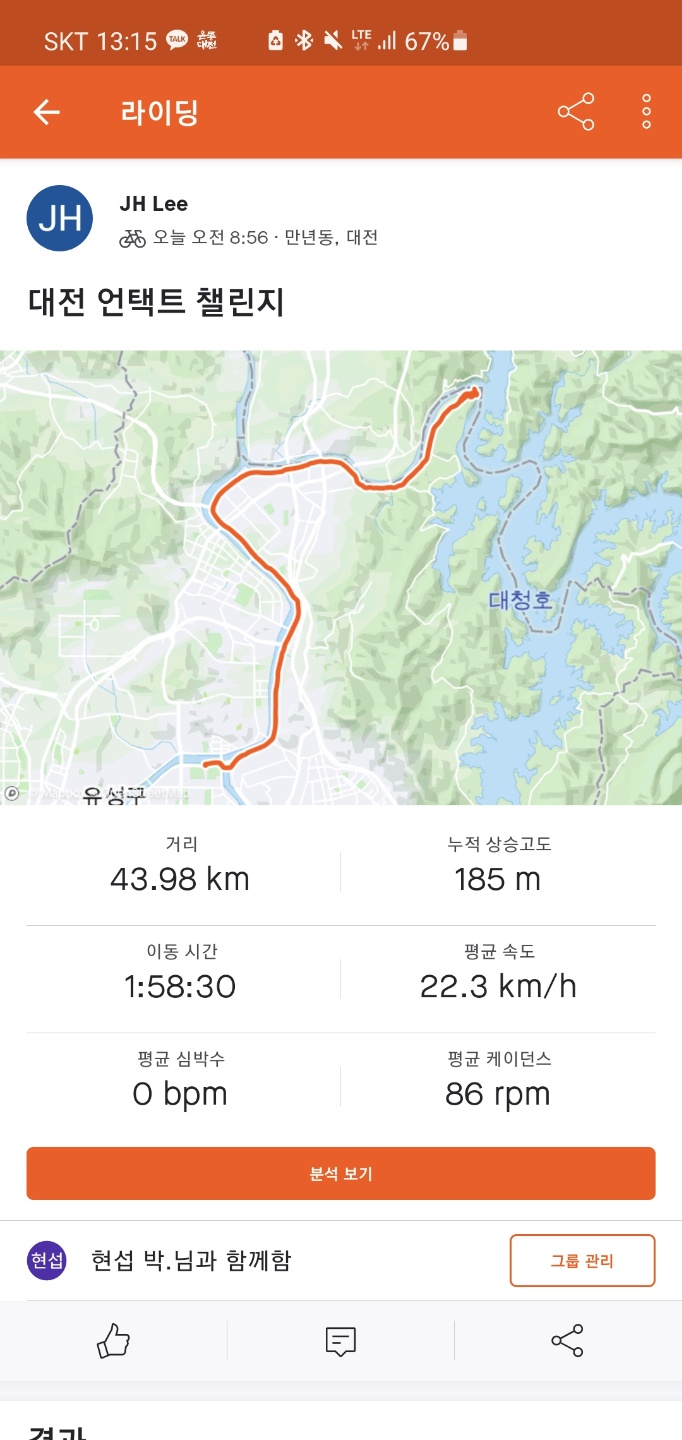682x1440 pixels.
Task: Give kudos with the thumbs-up icon
Action: (114, 1340)
